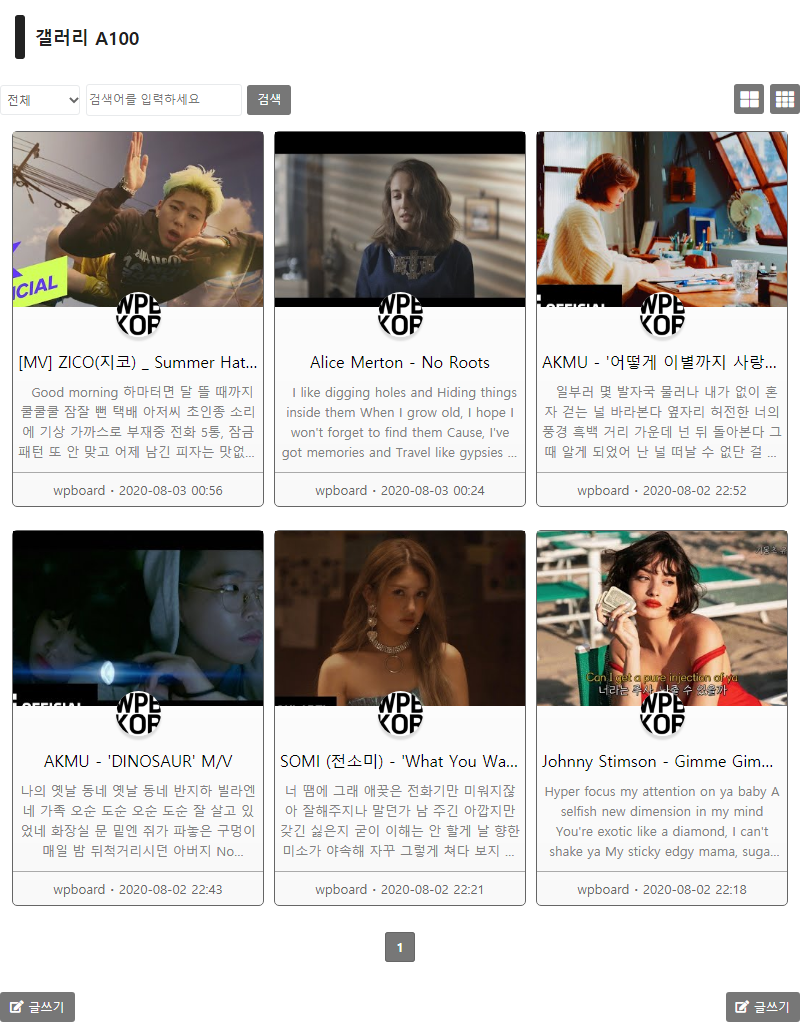800x1023 pixels.
Task: Open the Johnny Stimson - Gimme Gimme post
Action: point(661,761)
